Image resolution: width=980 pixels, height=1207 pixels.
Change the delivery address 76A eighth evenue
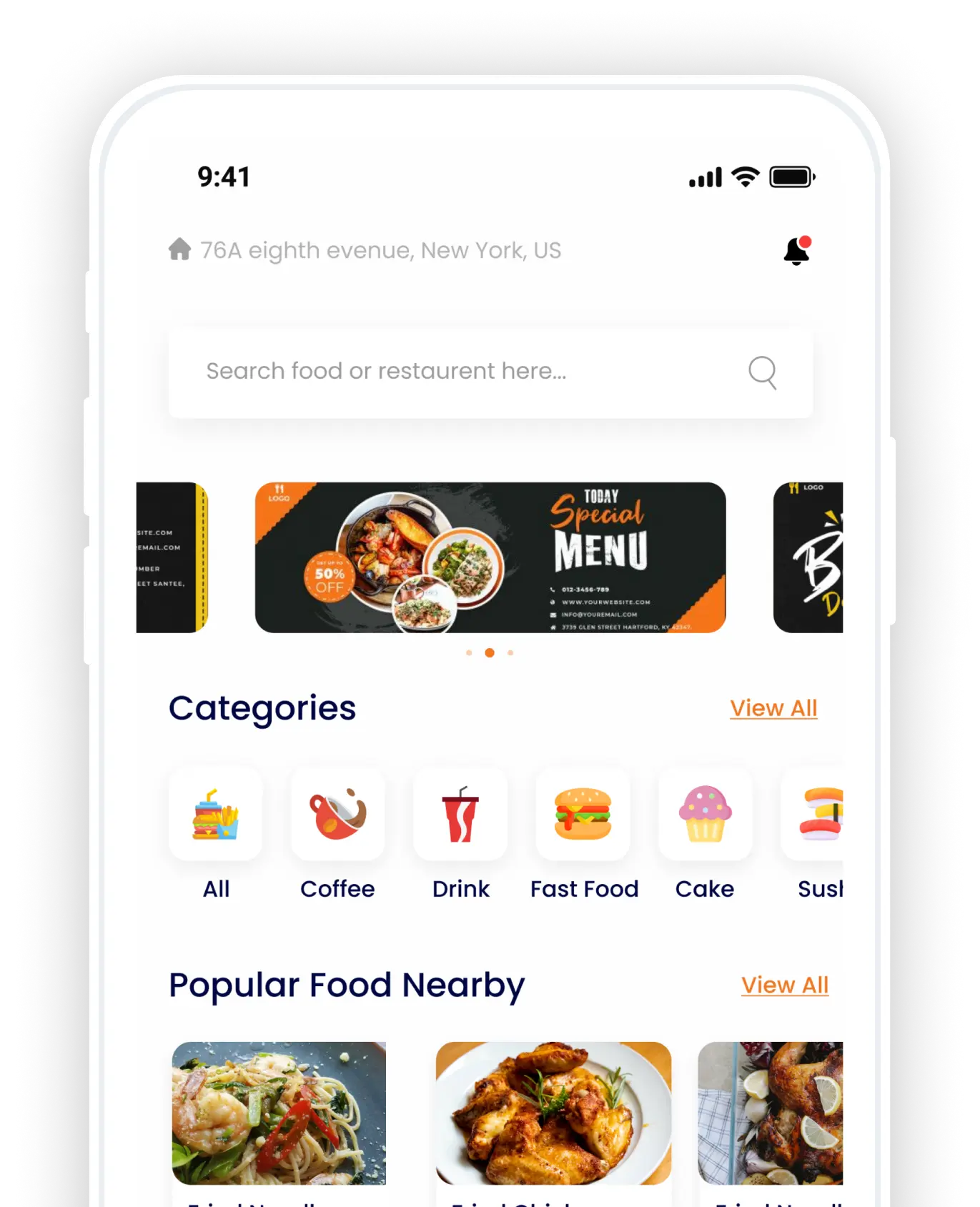[379, 251]
